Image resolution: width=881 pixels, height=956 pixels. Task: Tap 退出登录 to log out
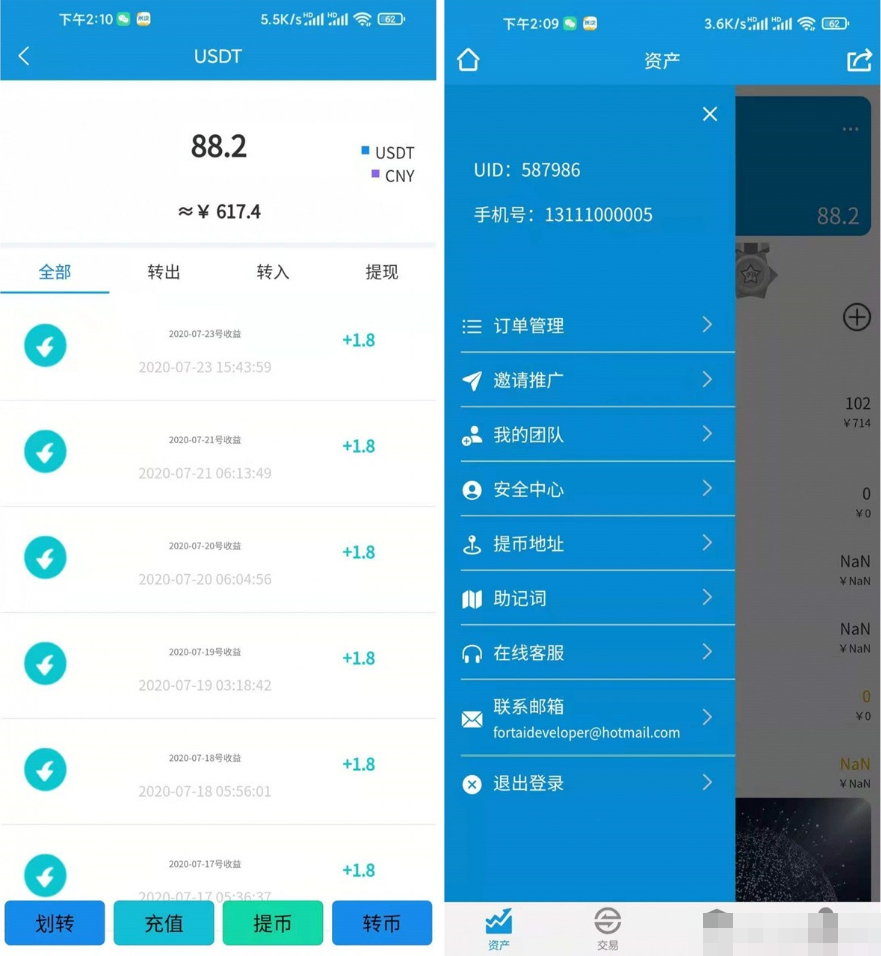pos(590,784)
